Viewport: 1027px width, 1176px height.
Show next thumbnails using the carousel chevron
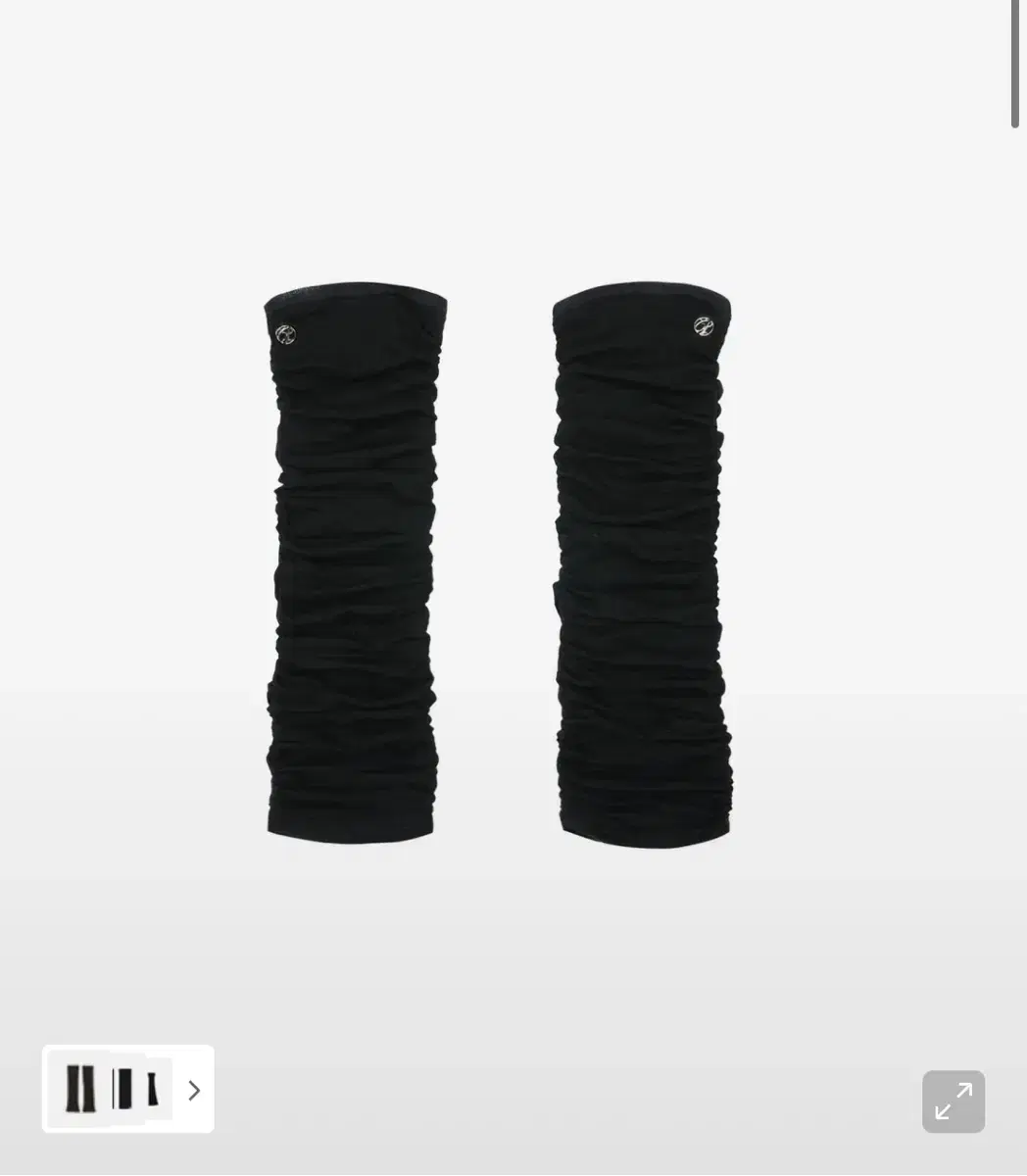[x=194, y=1089]
